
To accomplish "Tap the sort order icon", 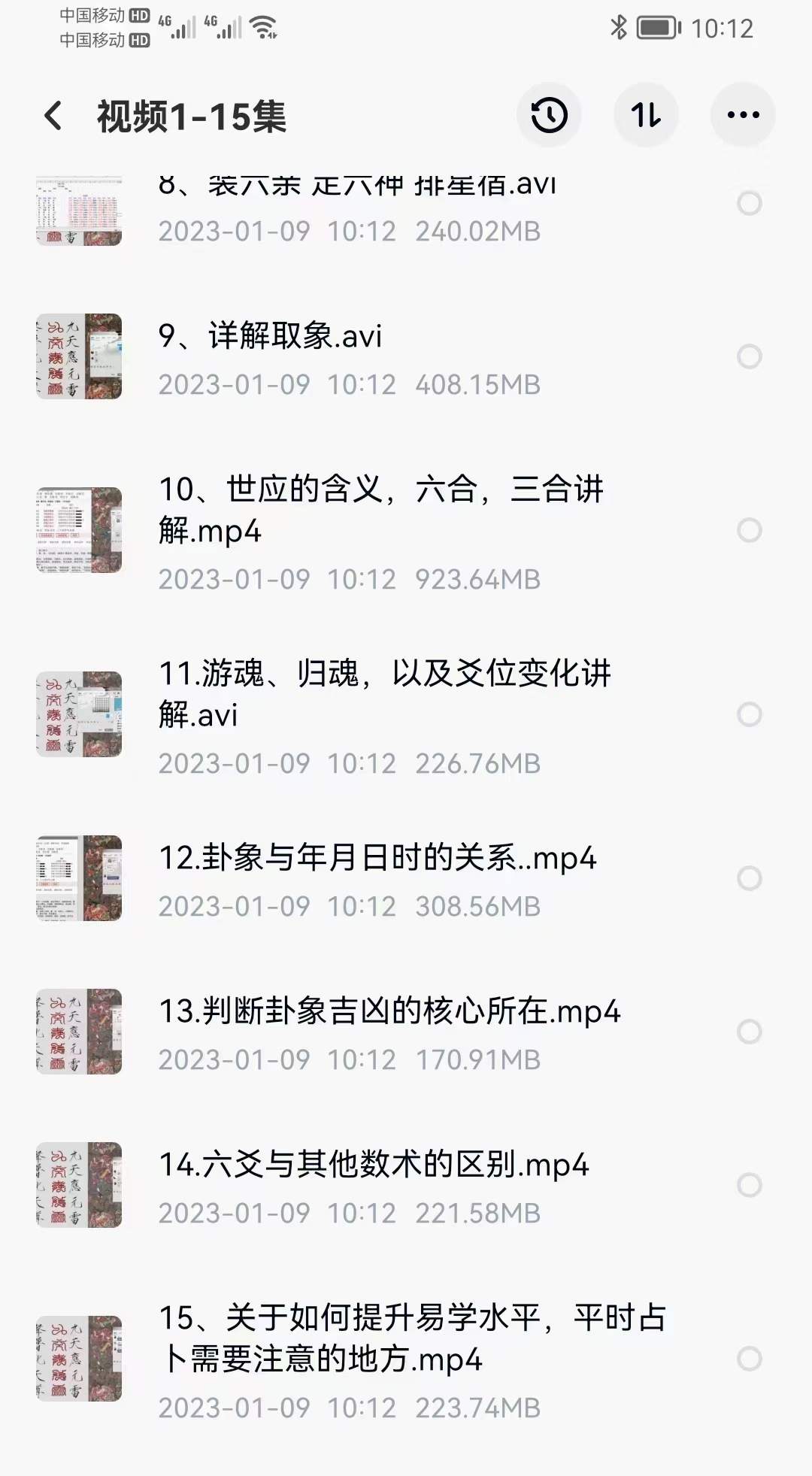I will [x=645, y=114].
